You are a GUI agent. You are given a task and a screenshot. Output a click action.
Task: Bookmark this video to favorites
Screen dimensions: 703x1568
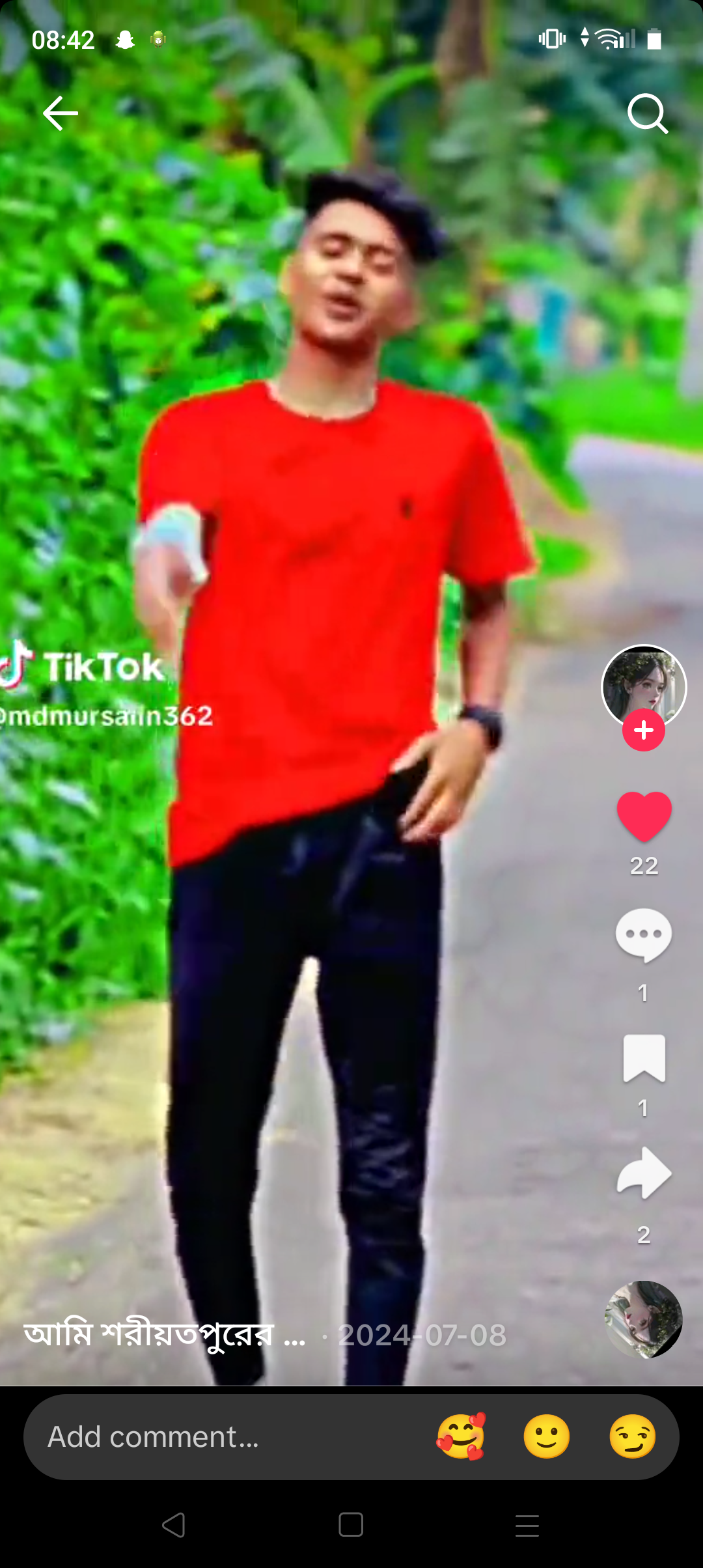[644, 1058]
